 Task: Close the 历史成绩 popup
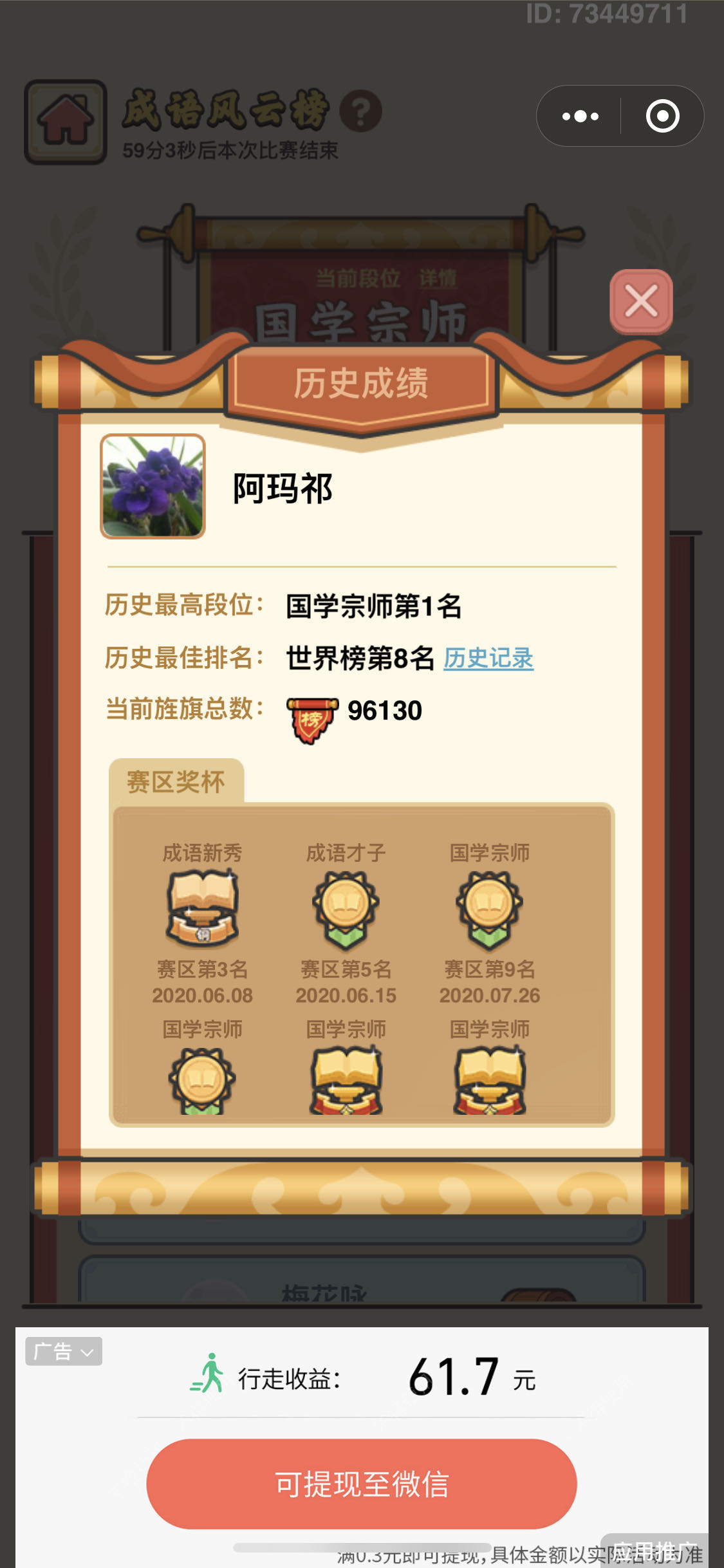[641, 301]
